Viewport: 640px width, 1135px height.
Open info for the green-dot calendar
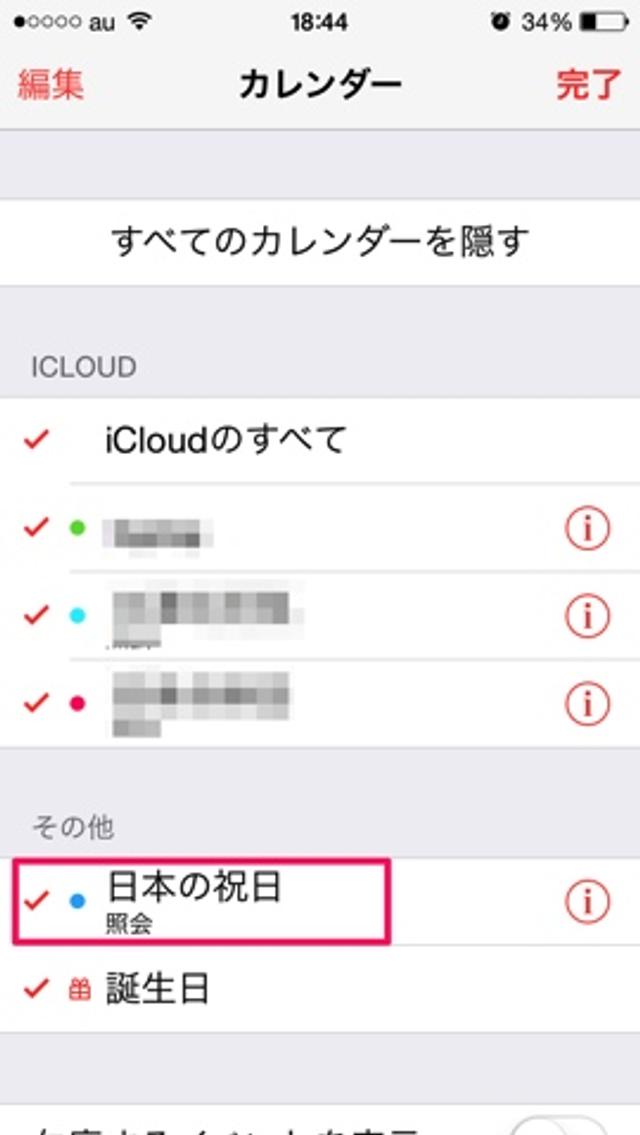coord(587,529)
